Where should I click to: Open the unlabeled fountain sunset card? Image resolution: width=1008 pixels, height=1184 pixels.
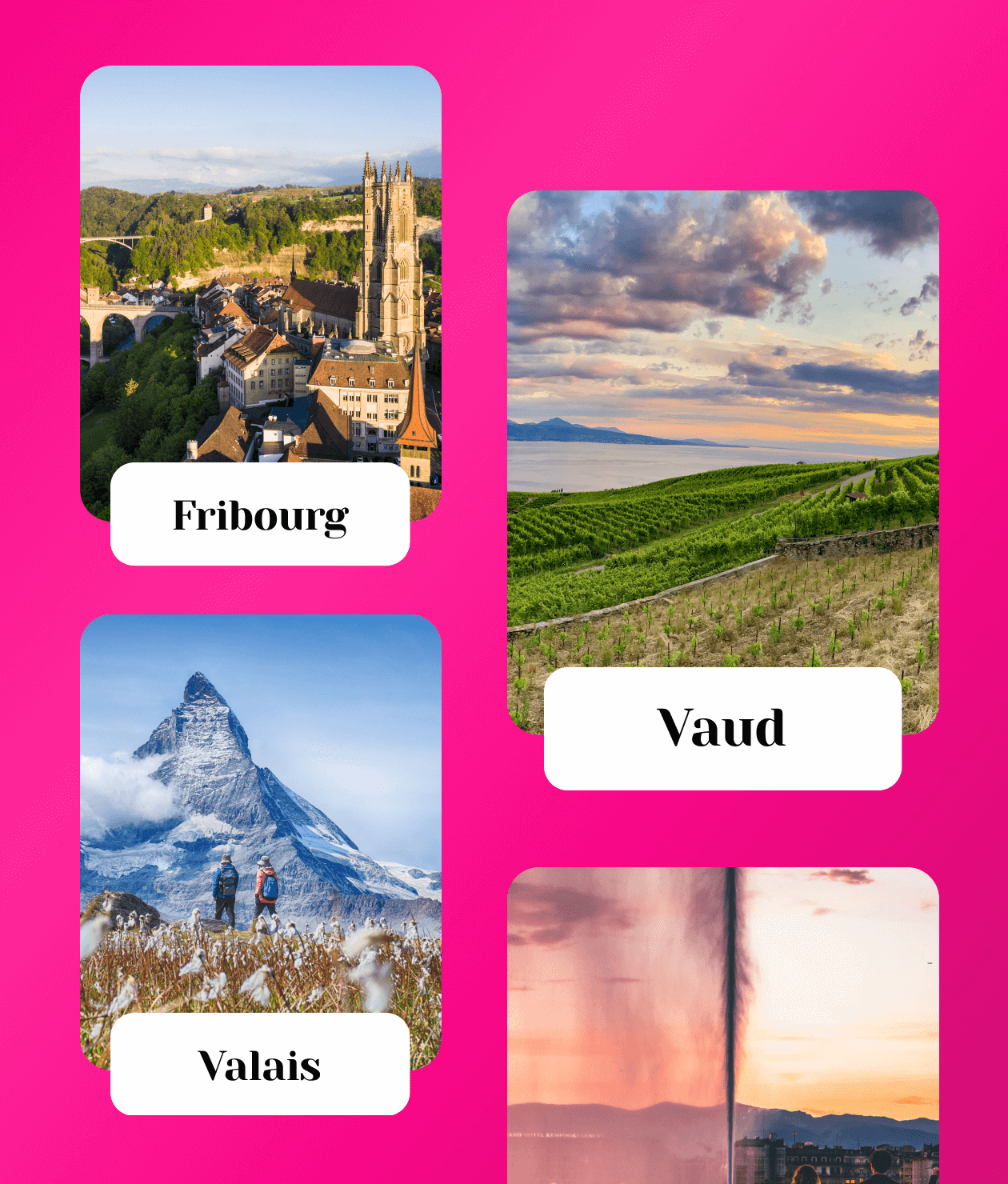point(722,1024)
